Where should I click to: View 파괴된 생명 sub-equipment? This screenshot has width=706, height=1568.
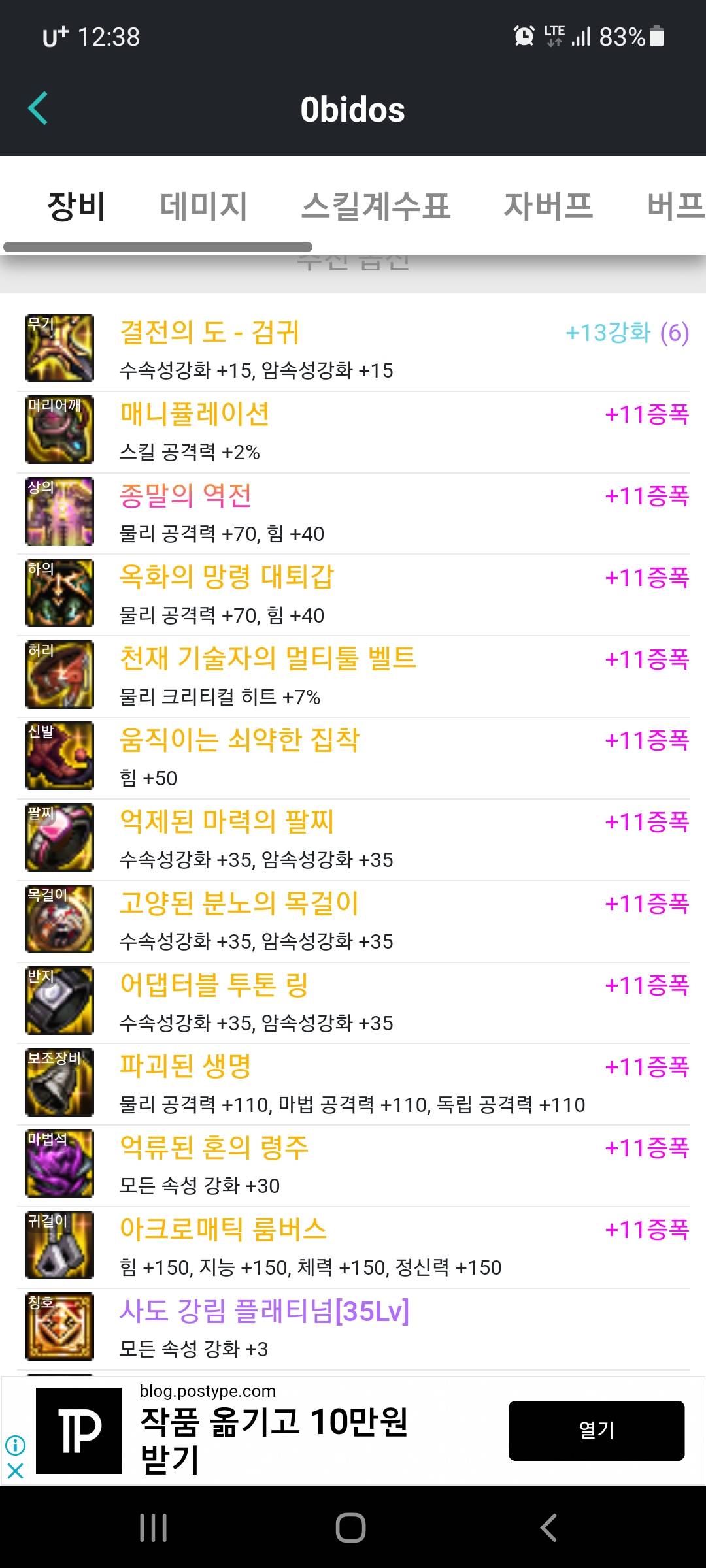(353, 1085)
